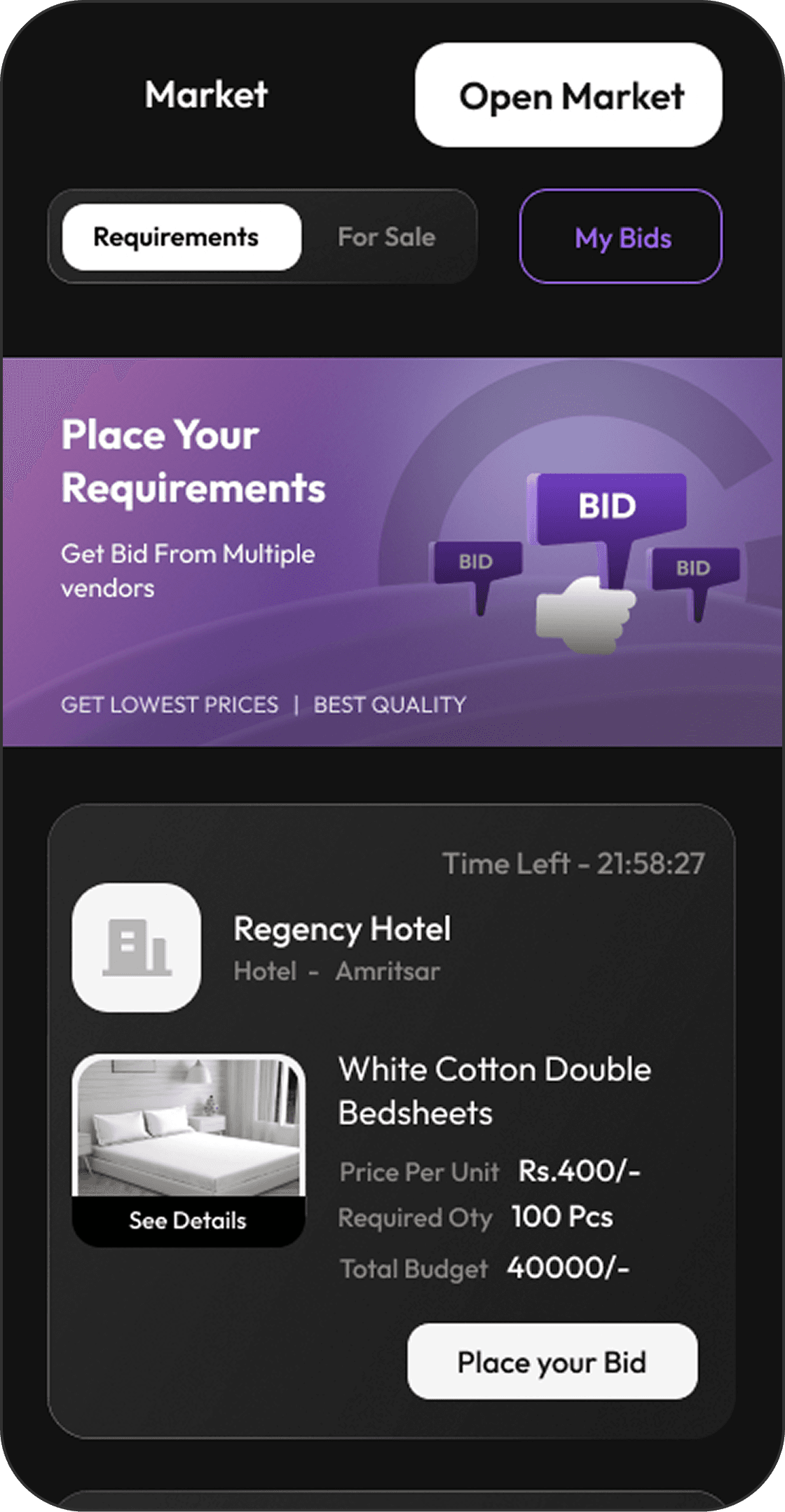This screenshot has width=785, height=1512.
Task: Open My Bids
Action: tap(621, 237)
